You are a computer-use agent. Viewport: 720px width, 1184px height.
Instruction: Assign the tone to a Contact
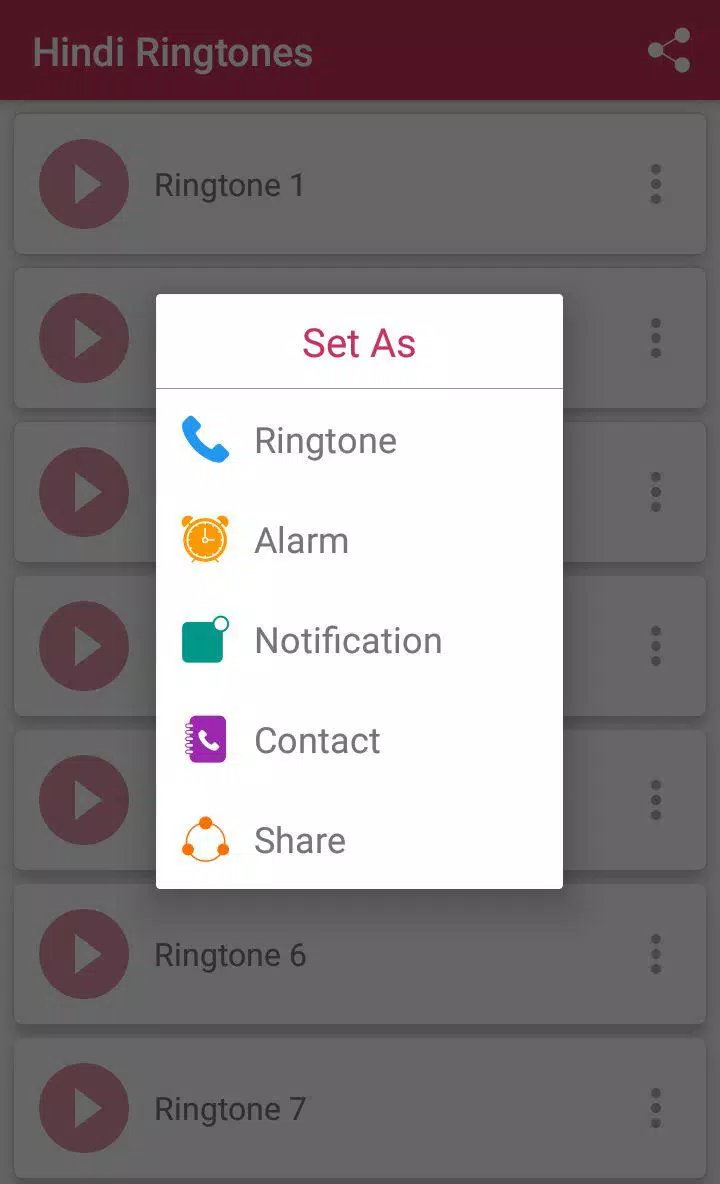(317, 741)
